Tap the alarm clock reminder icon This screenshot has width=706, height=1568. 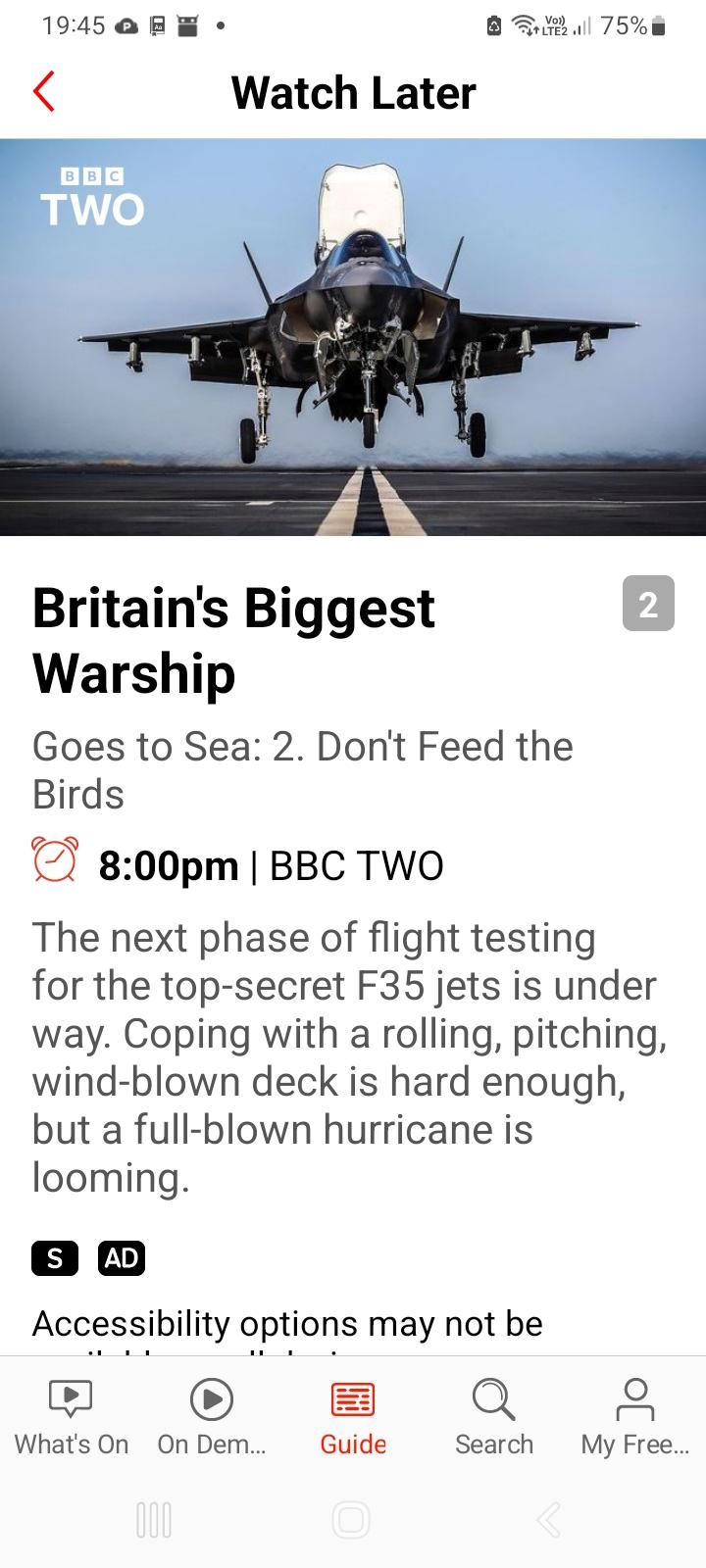pos(55,860)
